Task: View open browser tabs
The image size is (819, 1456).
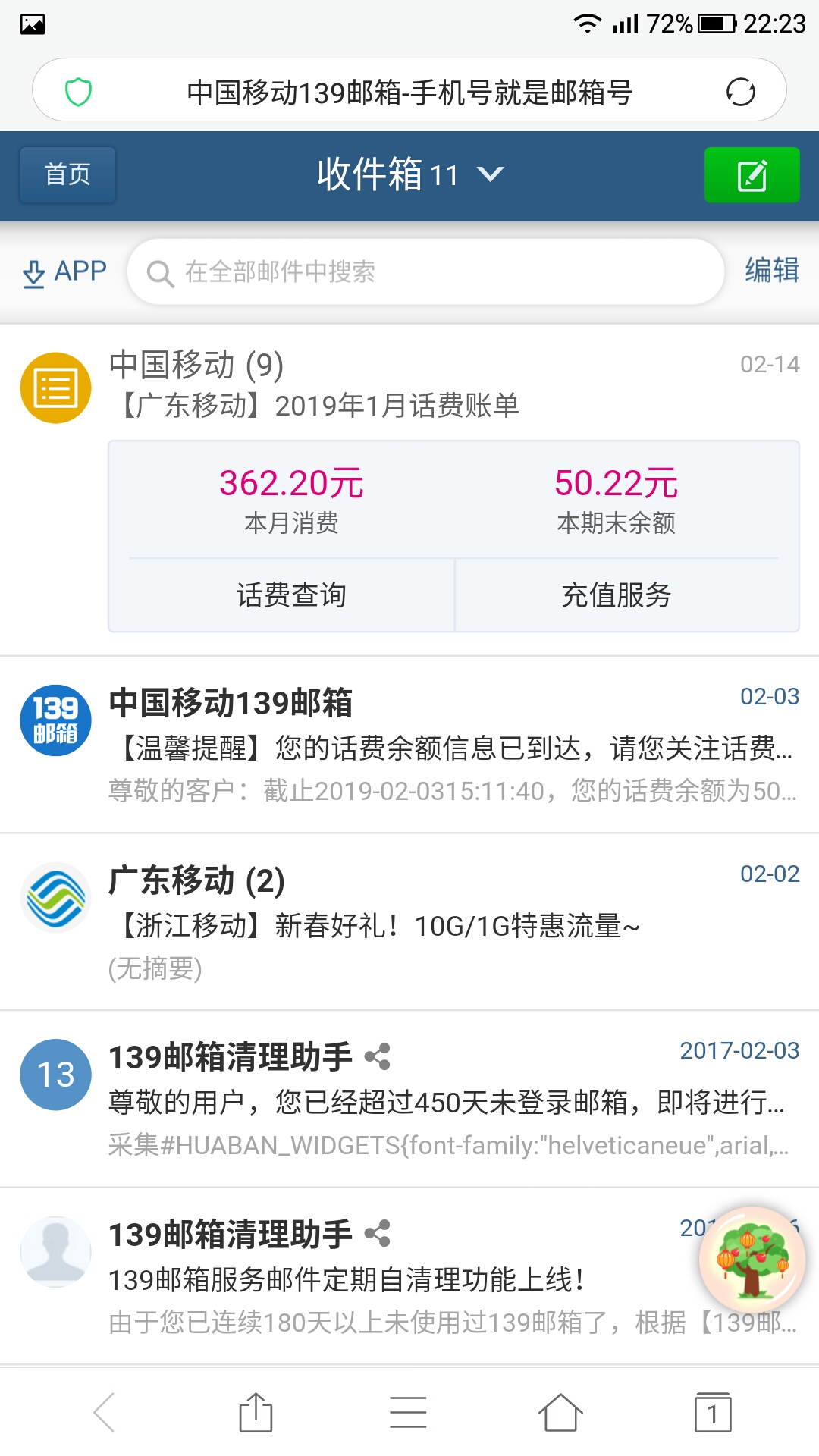Action: [x=713, y=1412]
